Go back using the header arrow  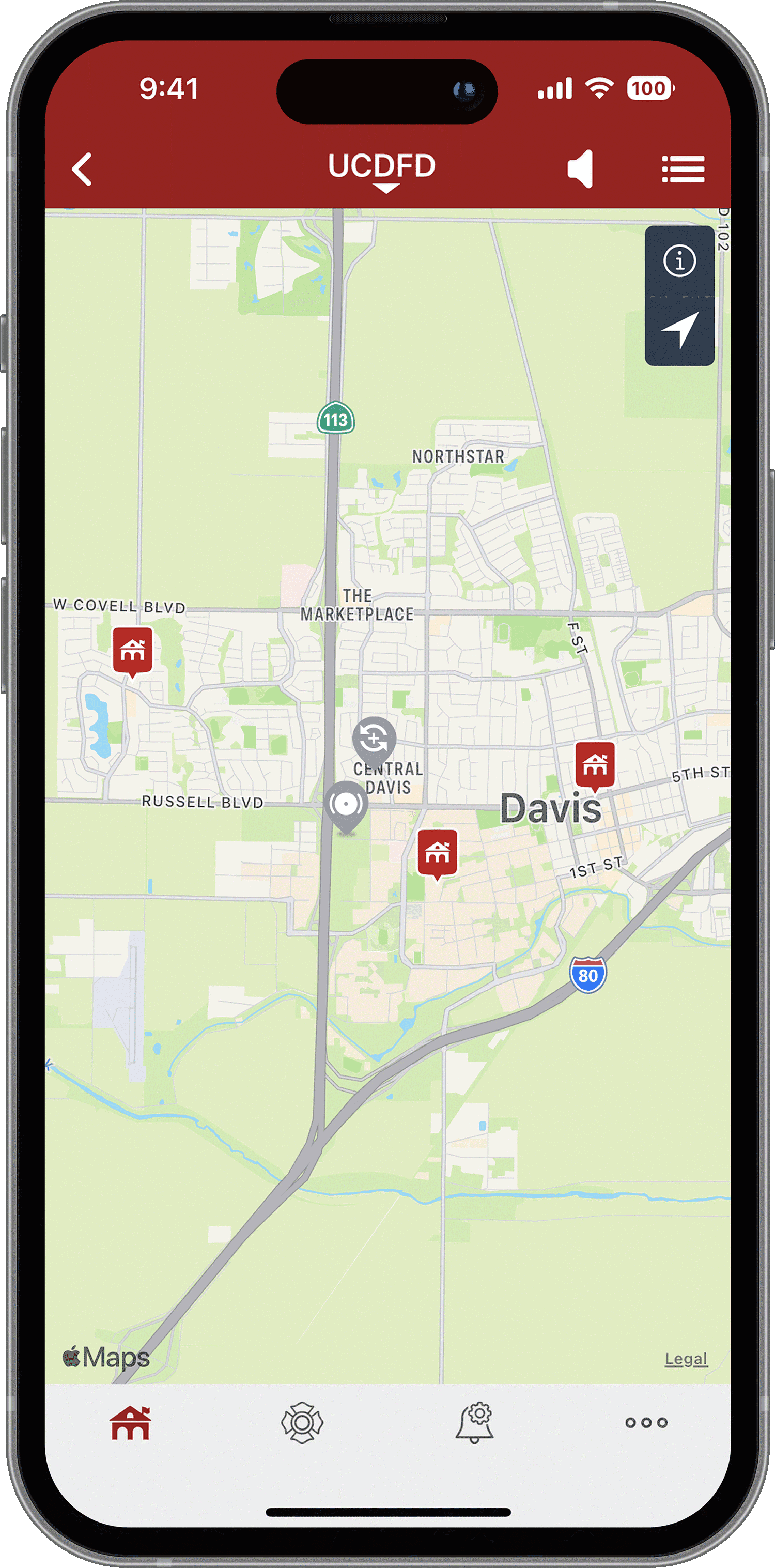[82, 168]
